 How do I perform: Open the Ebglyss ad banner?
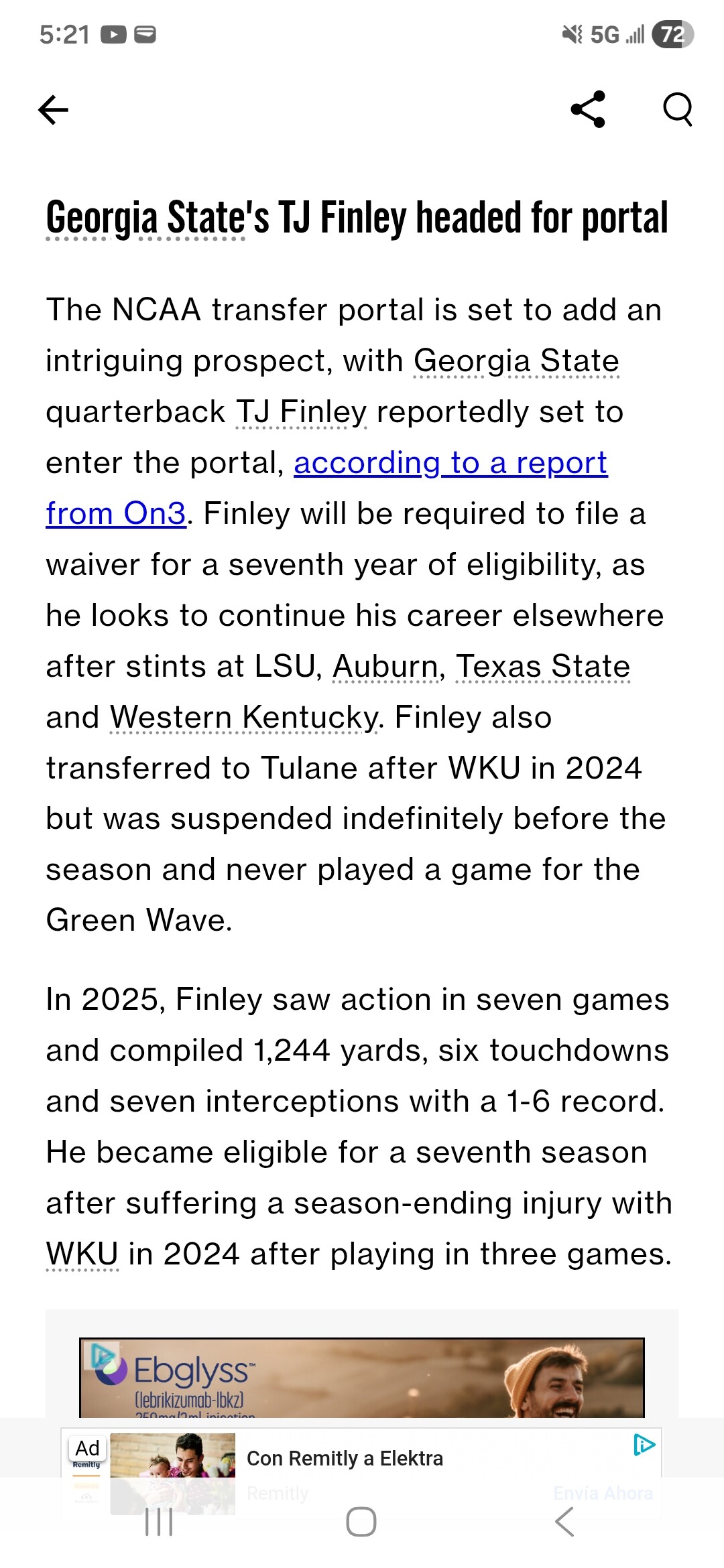pyautogui.click(x=362, y=1378)
